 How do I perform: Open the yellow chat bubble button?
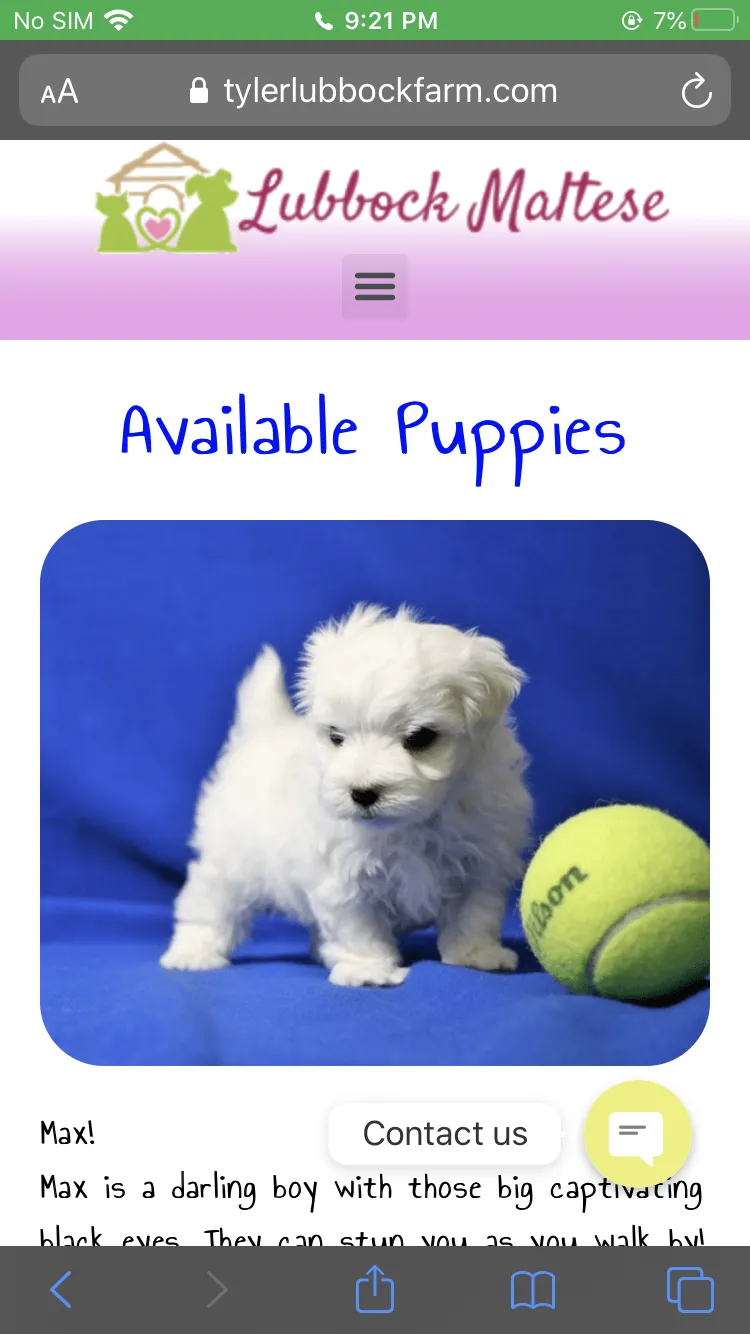click(637, 1134)
